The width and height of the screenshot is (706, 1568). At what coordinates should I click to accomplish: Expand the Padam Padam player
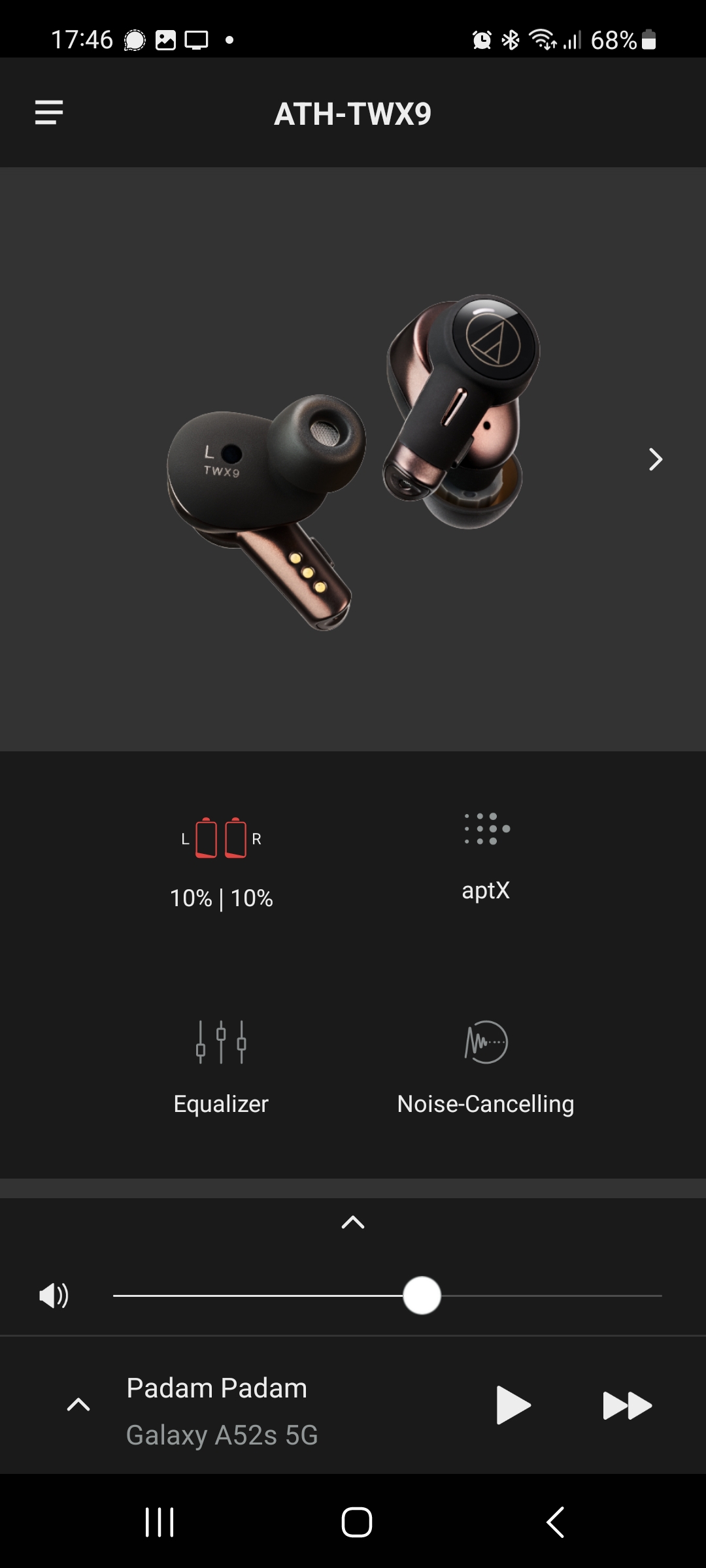[78, 1405]
